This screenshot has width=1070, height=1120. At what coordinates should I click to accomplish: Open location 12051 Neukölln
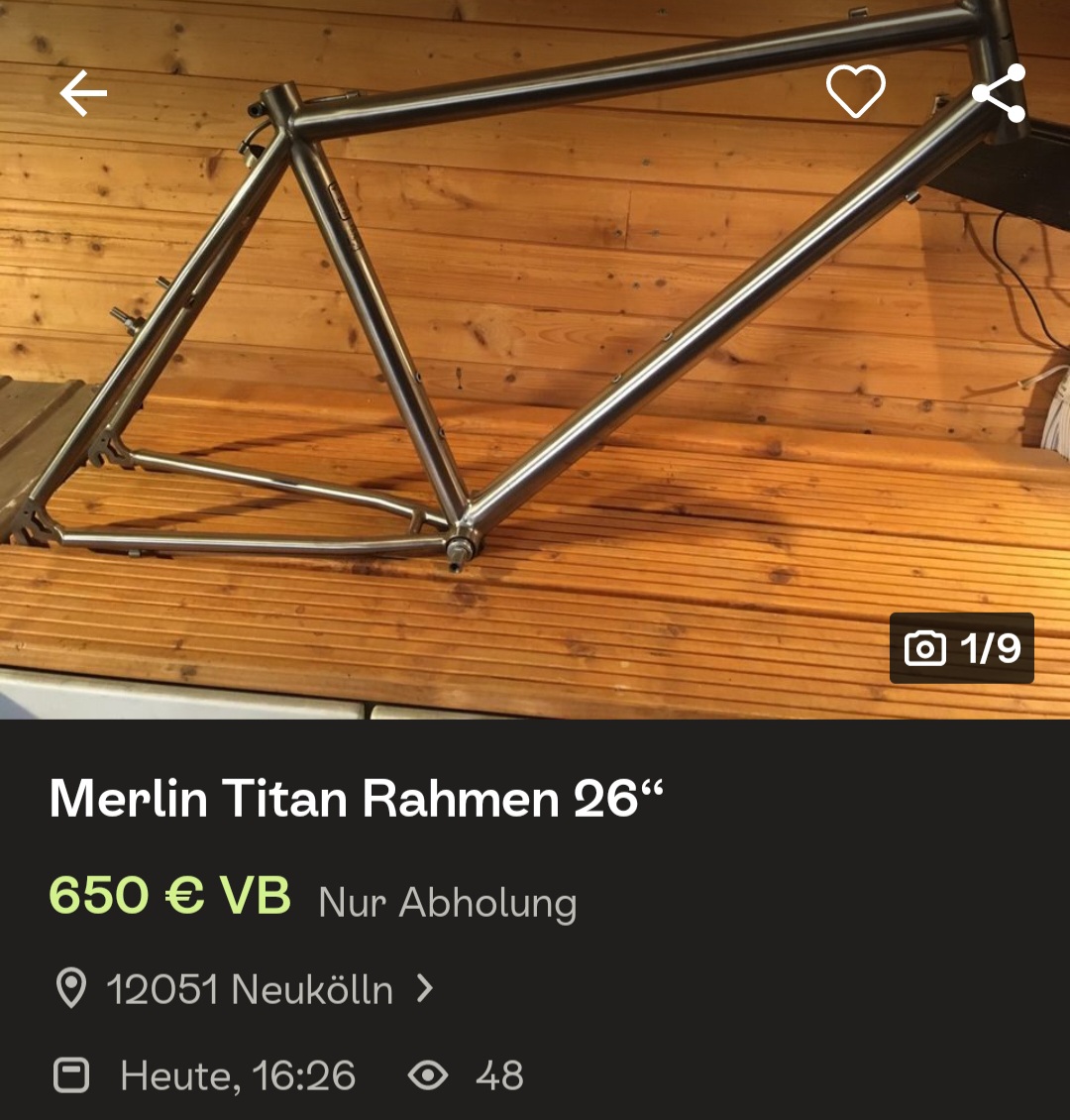pos(250,989)
